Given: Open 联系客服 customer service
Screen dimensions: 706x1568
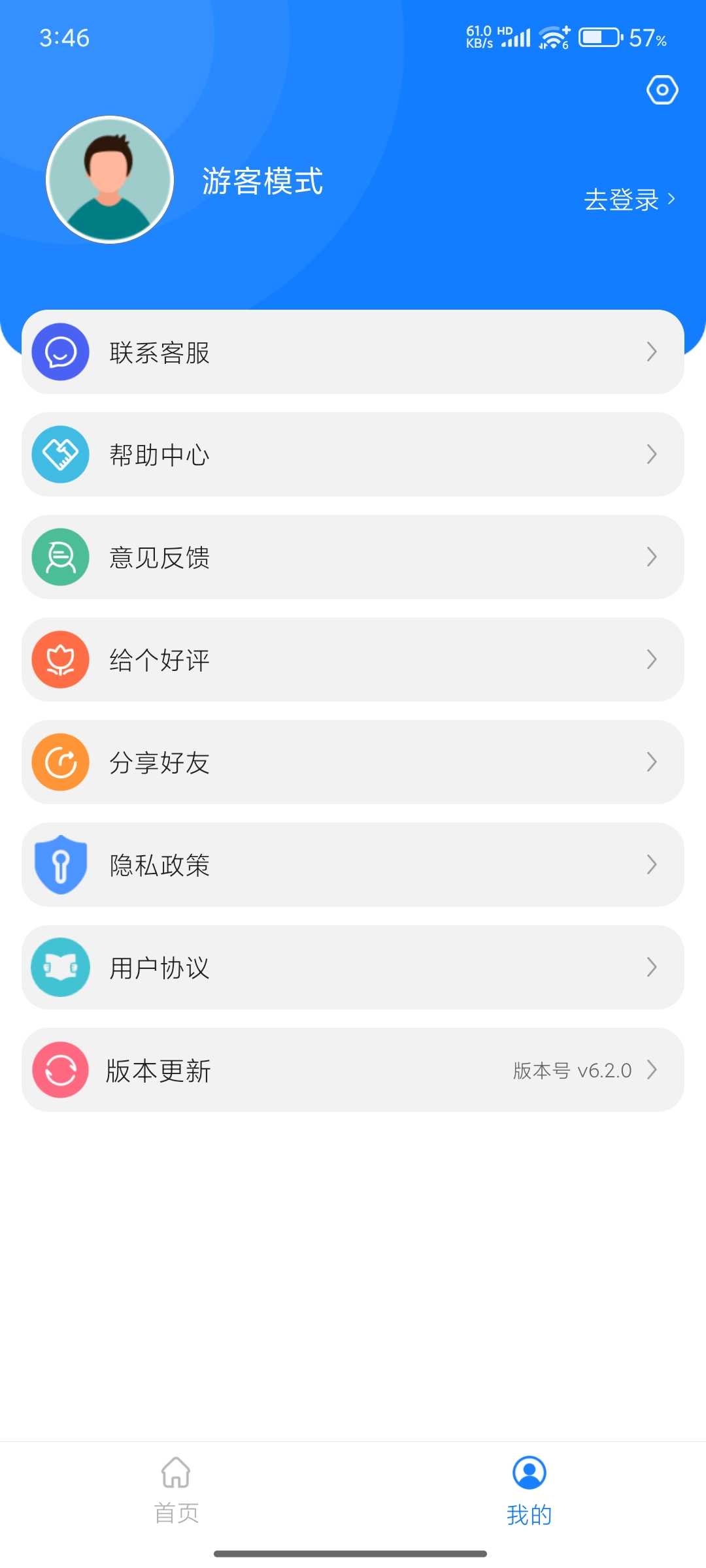Looking at the screenshot, I should point(353,352).
